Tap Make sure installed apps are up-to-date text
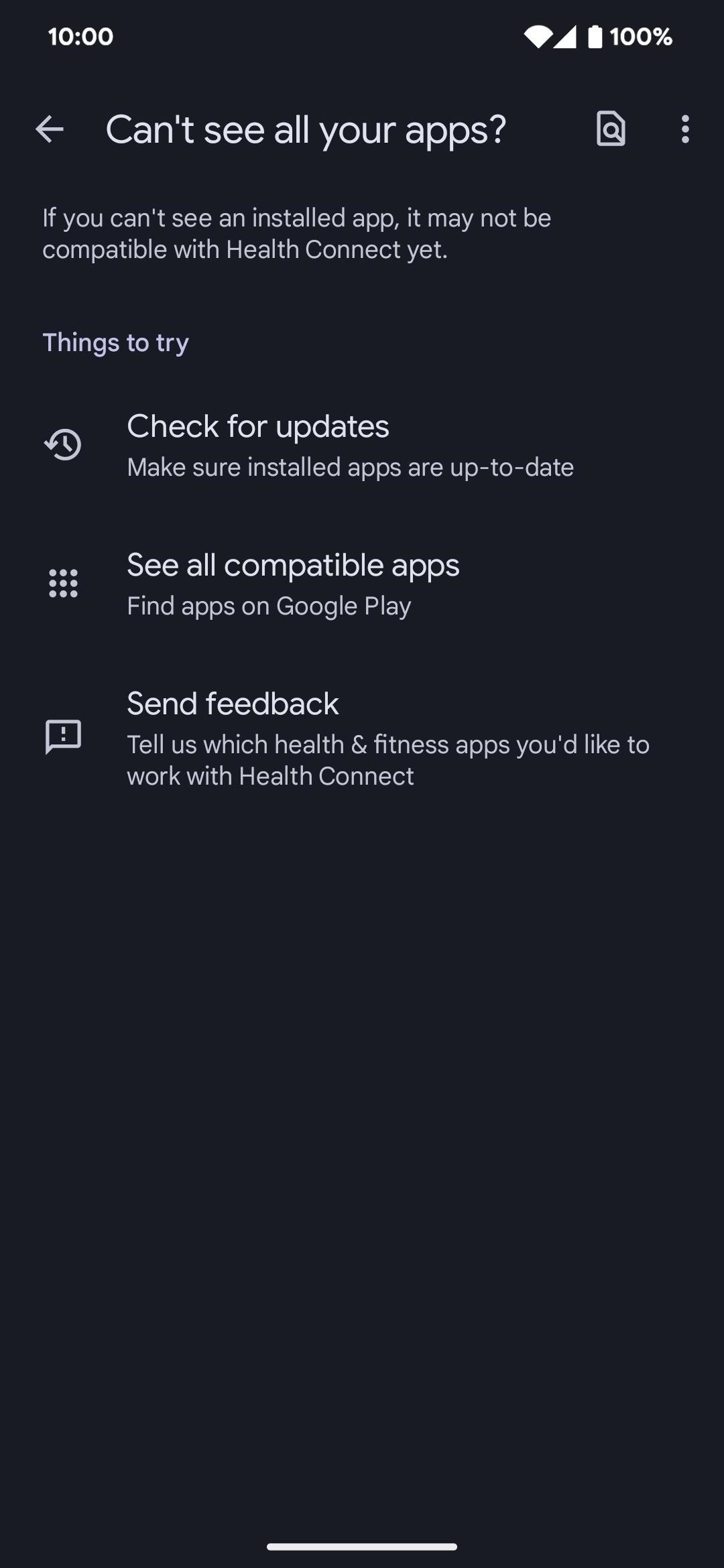 tap(351, 467)
